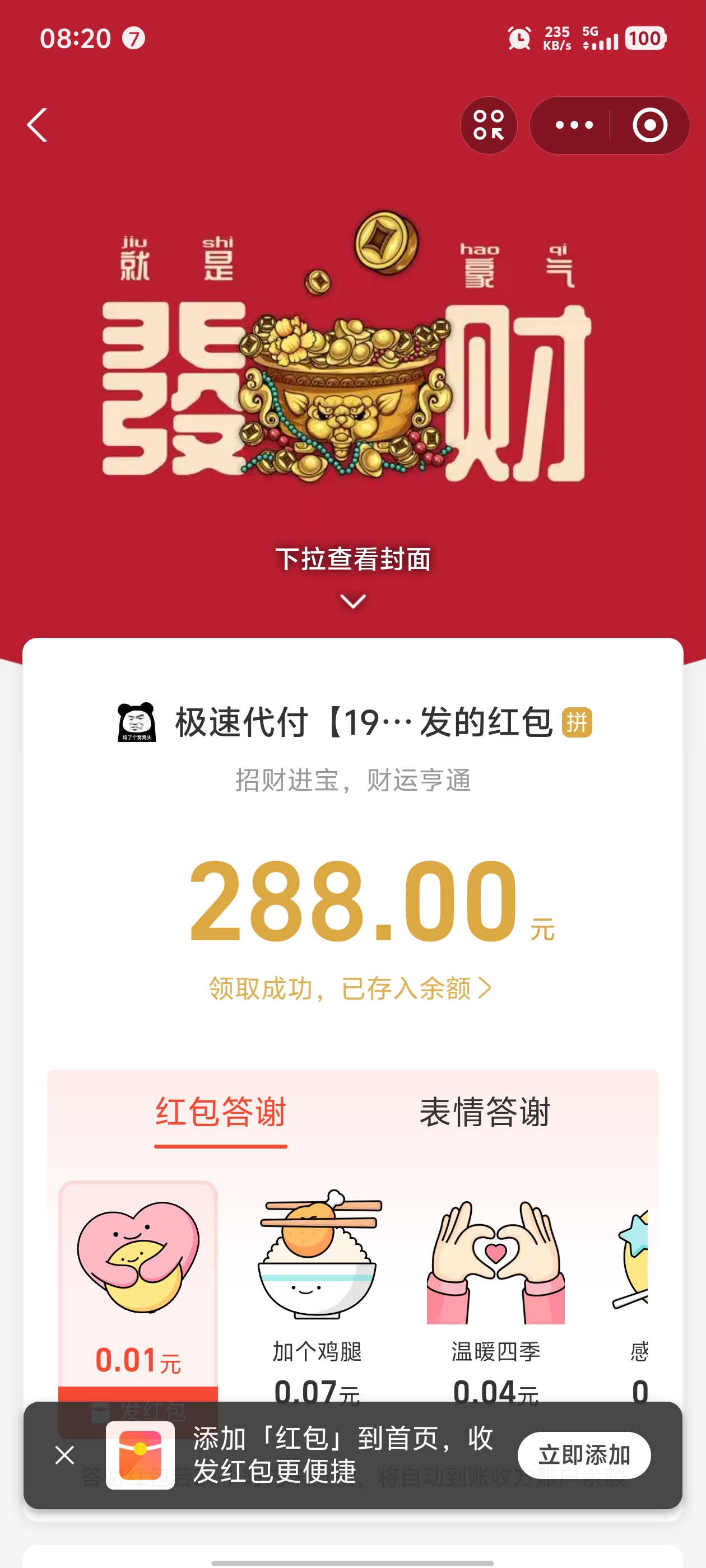This screenshot has width=706, height=1568.
Task: Select the 0.01元 thank-you red packet
Action: pyautogui.click(x=138, y=1284)
